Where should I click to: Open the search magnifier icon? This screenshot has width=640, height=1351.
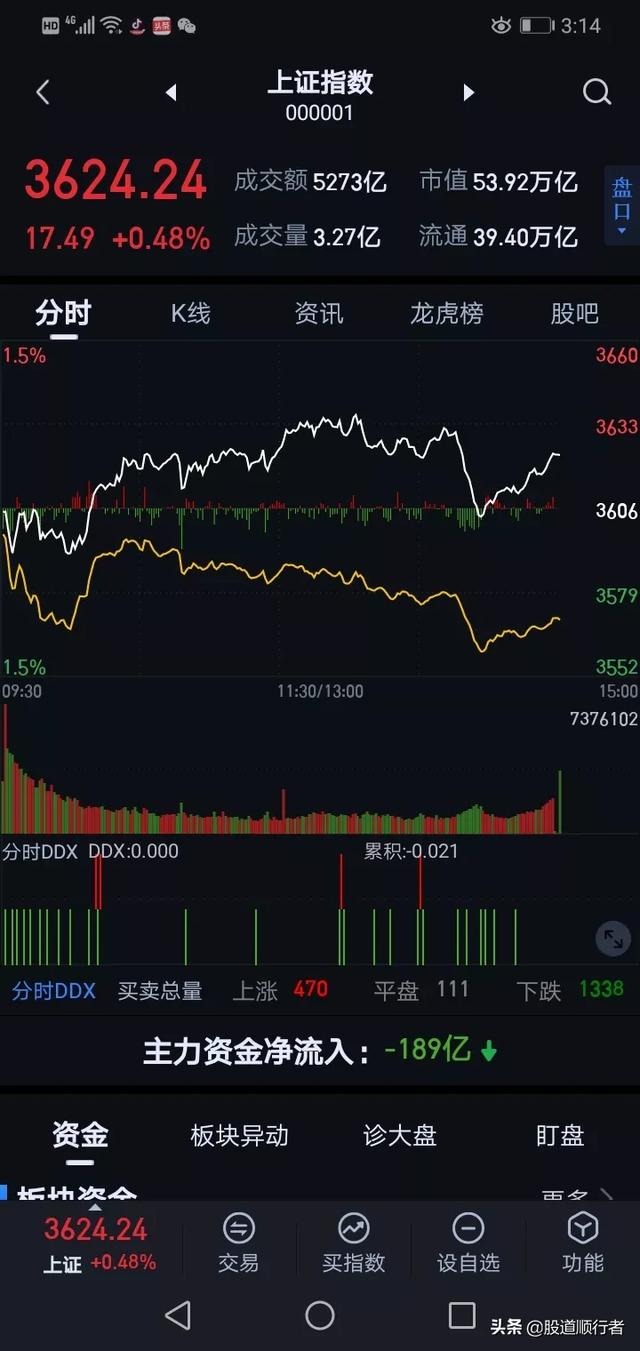pyautogui.click(x=597, y=93)
